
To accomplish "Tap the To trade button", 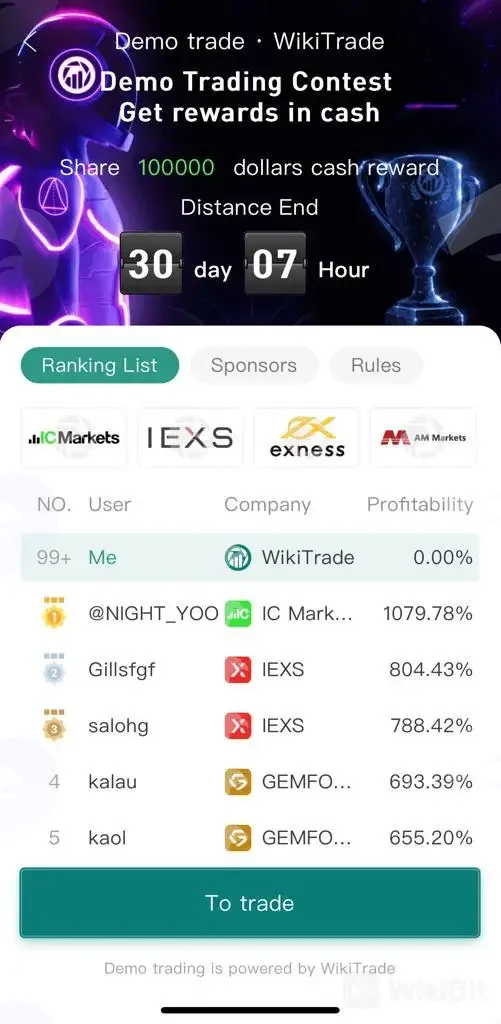I will (250, 903).
